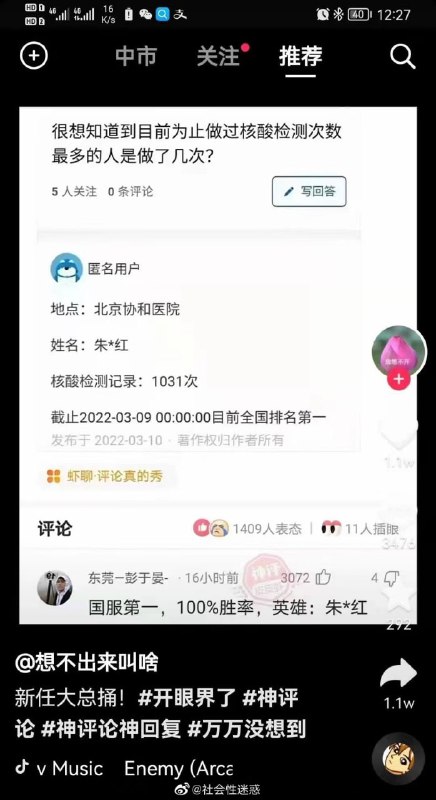Screen dimensions: 436x800
Task: Open search with the magnifier icon
Action: 403,56
